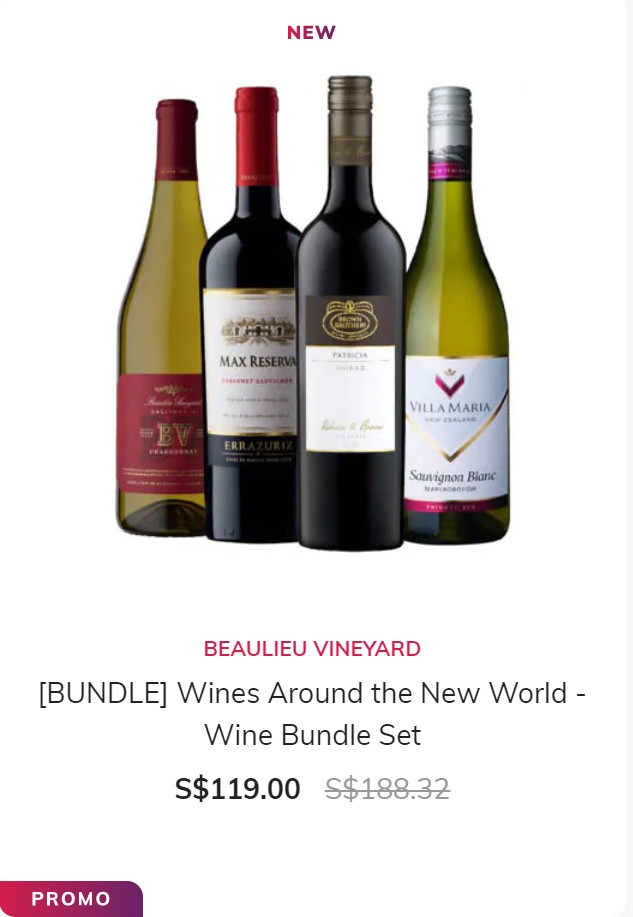Open the Wine Bundle Set product title

coord(312,714)
